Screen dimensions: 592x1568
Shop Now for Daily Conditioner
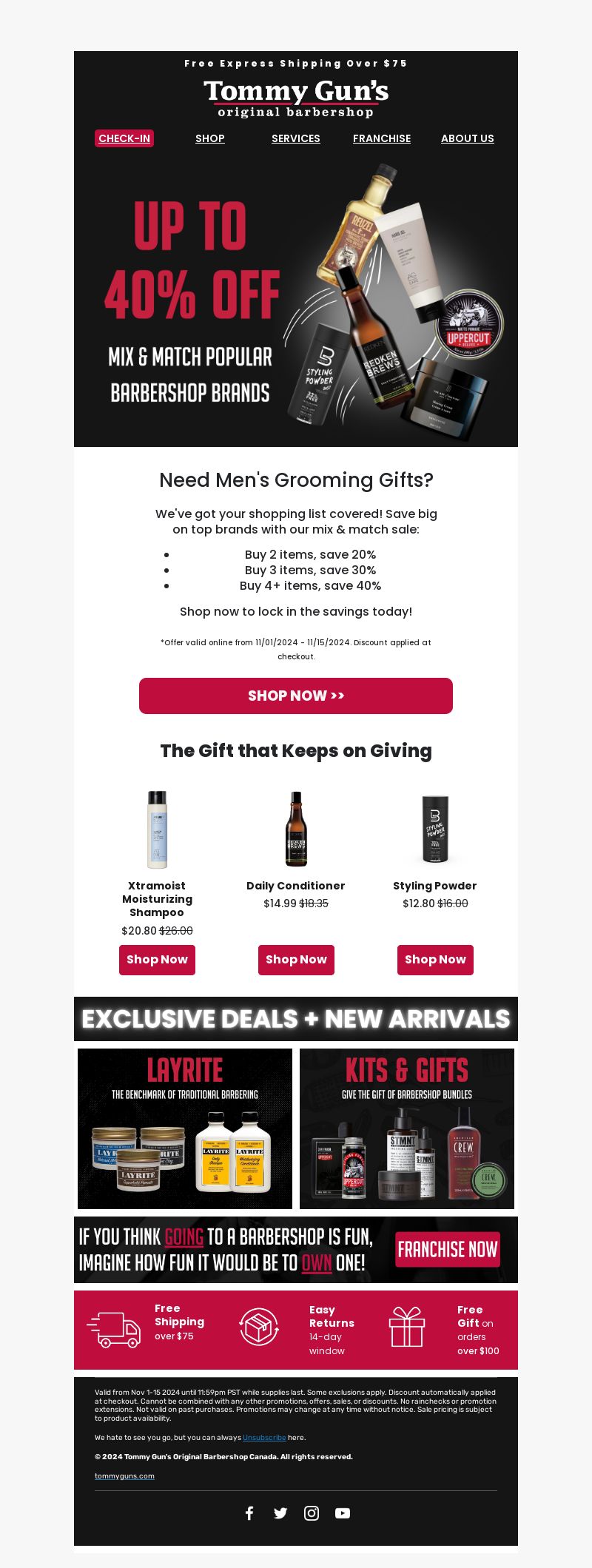tap(296, 960)
